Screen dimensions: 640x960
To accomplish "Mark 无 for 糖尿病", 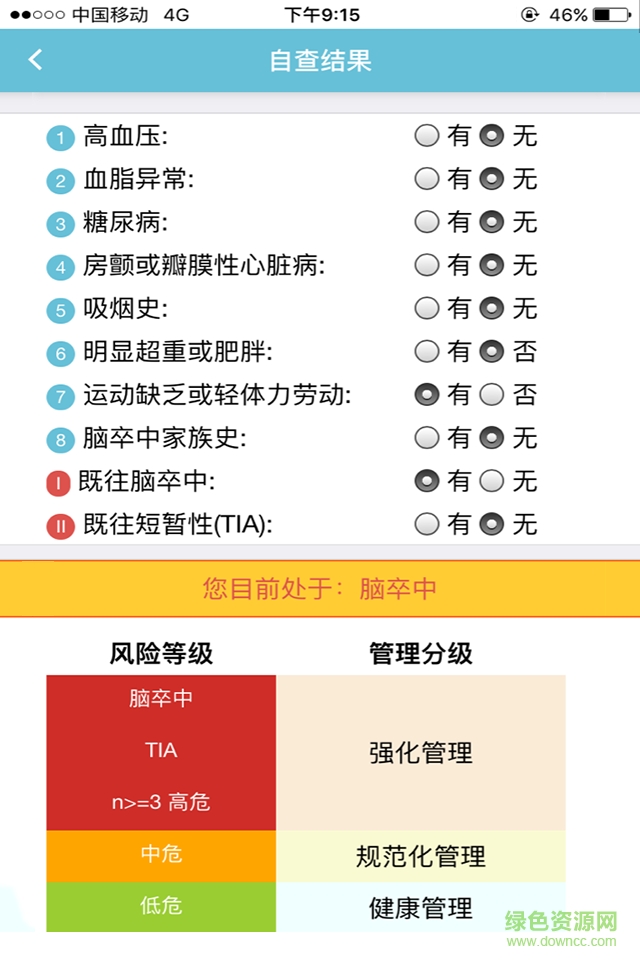I will pos(491,222).
